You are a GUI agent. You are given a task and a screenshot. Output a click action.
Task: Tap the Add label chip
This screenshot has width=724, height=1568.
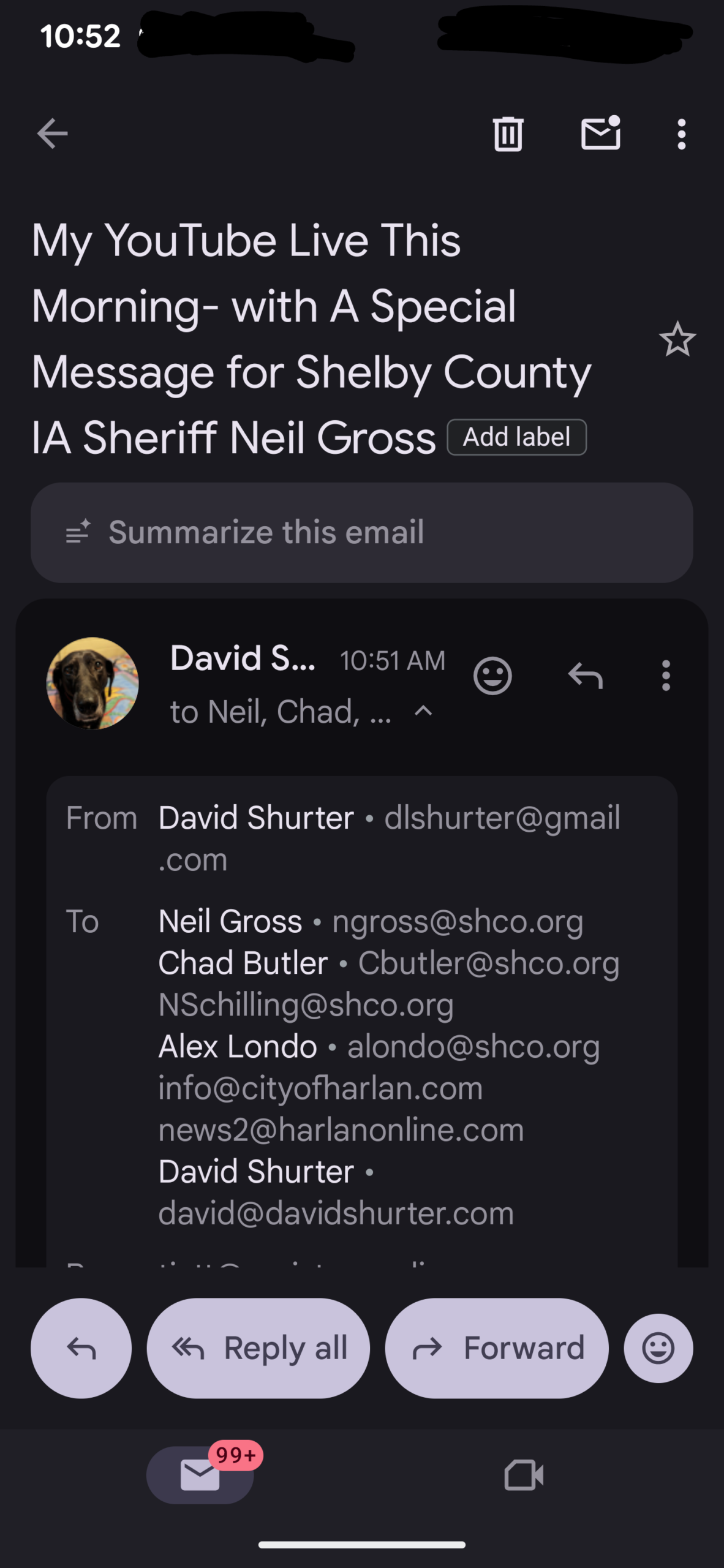point(517,437)
